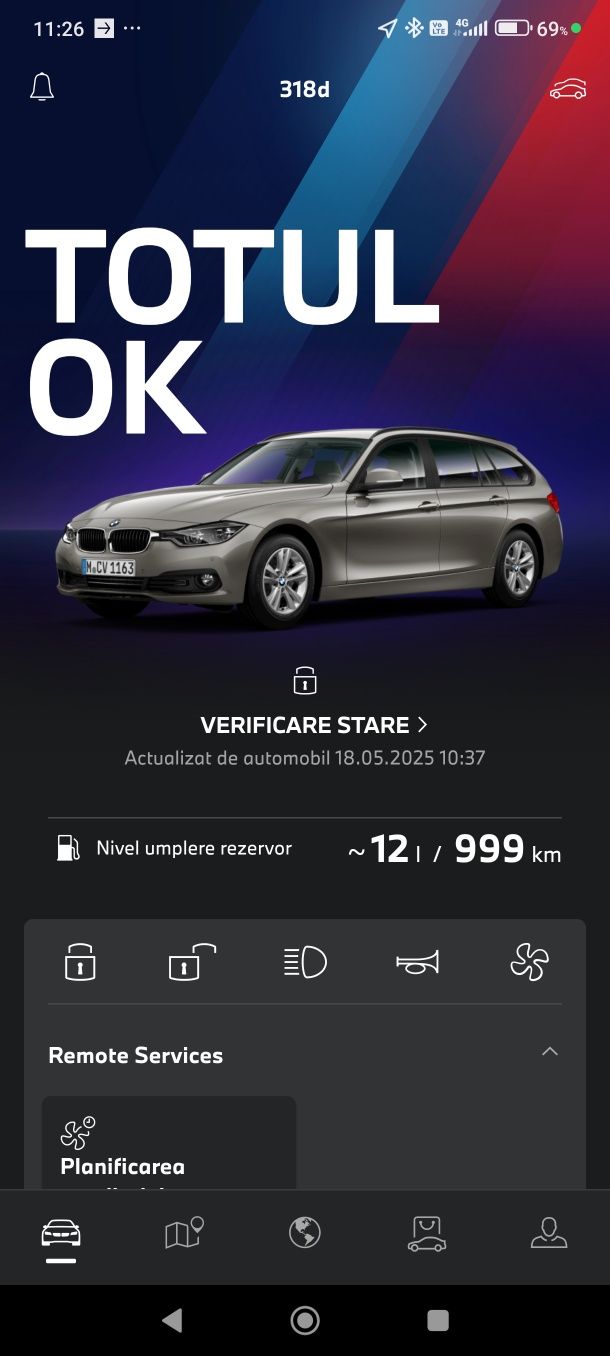Flash the headlights remotely

(305, 962)
